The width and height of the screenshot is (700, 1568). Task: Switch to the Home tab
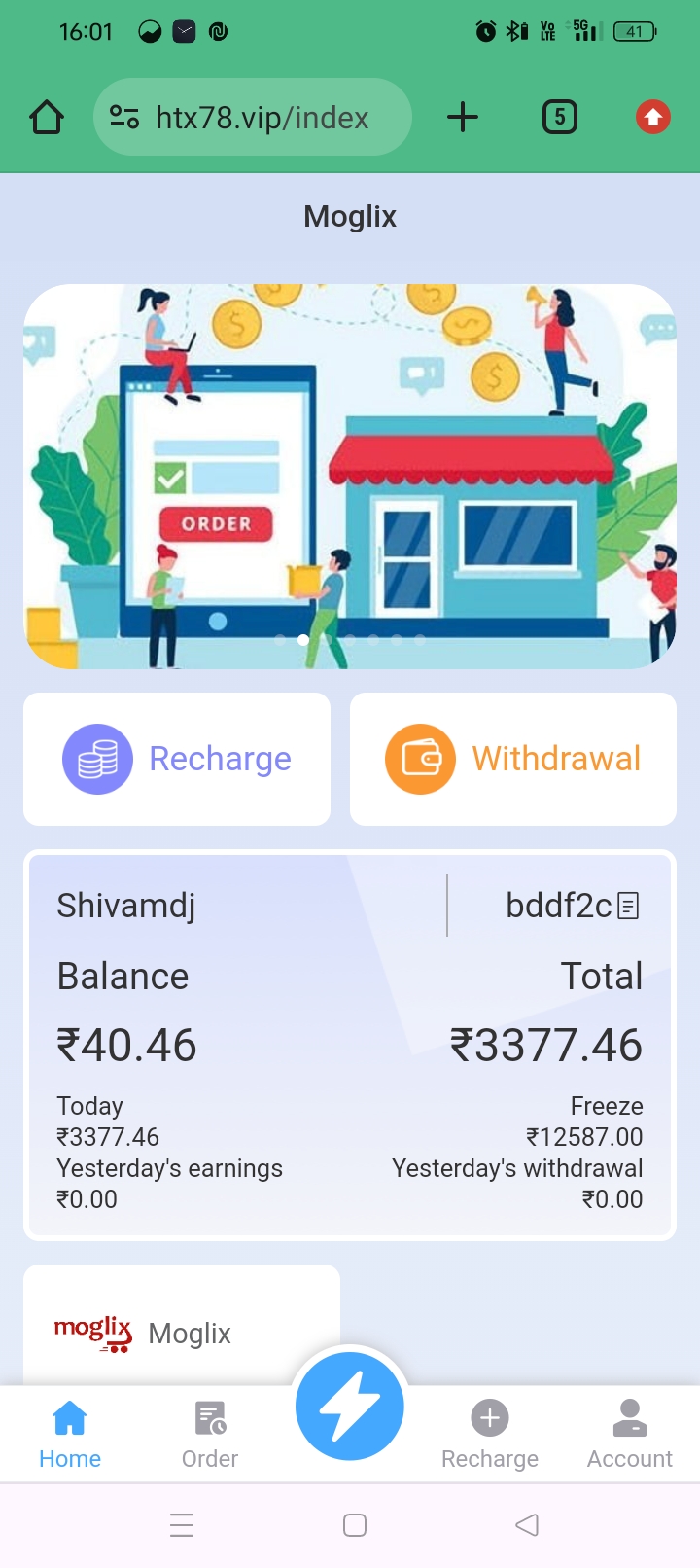[70, 1435]
